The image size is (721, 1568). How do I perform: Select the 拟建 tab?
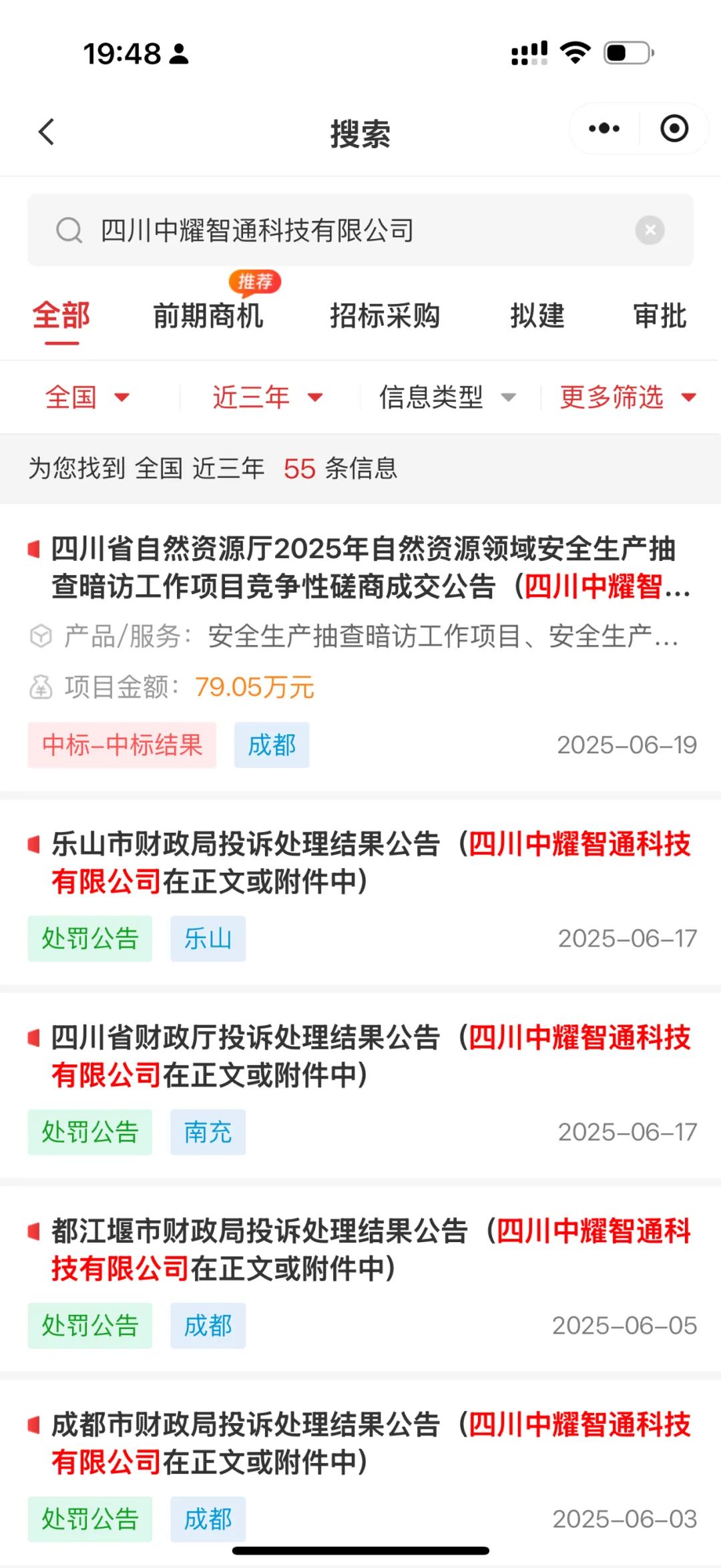538,315
